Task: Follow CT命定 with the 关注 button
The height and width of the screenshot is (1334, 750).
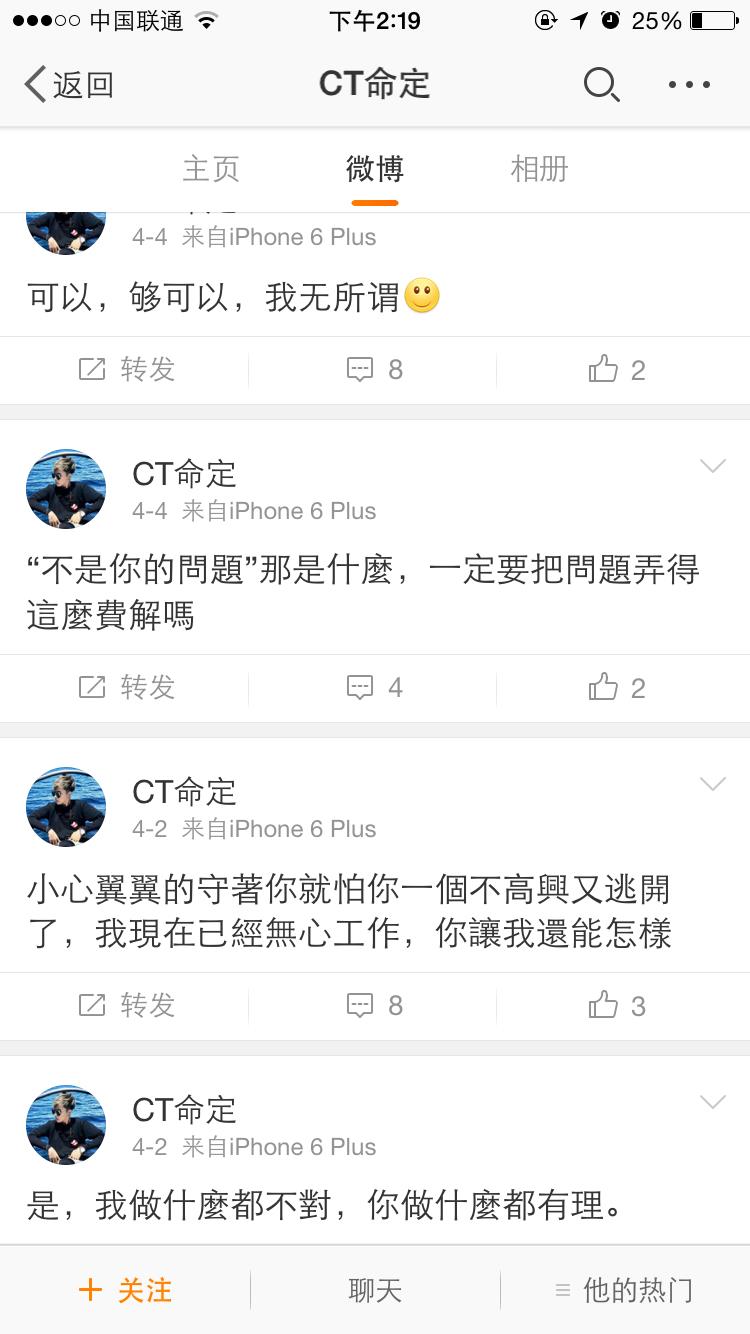Action: coord(125,1290)
